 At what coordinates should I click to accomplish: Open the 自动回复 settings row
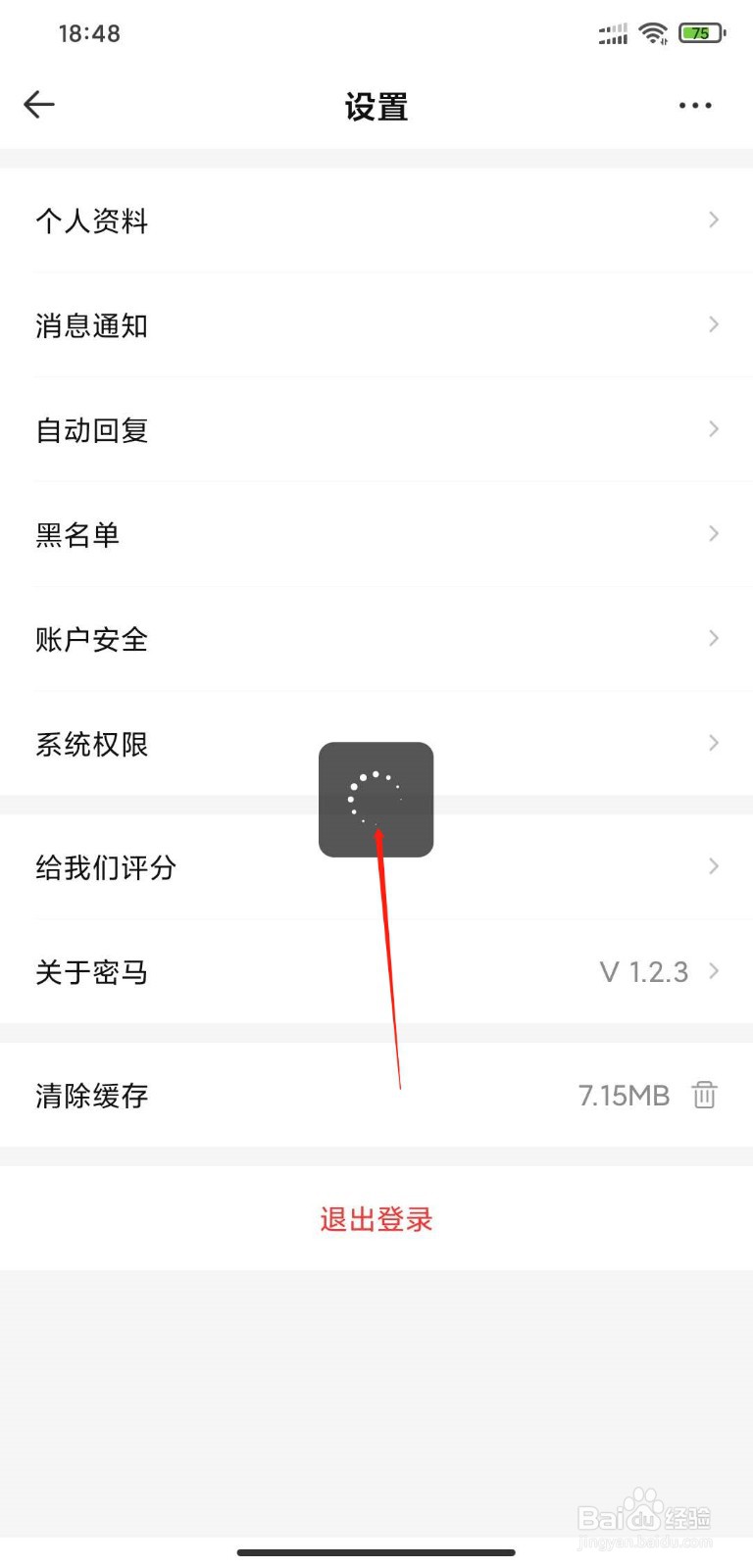coord(376,429)
